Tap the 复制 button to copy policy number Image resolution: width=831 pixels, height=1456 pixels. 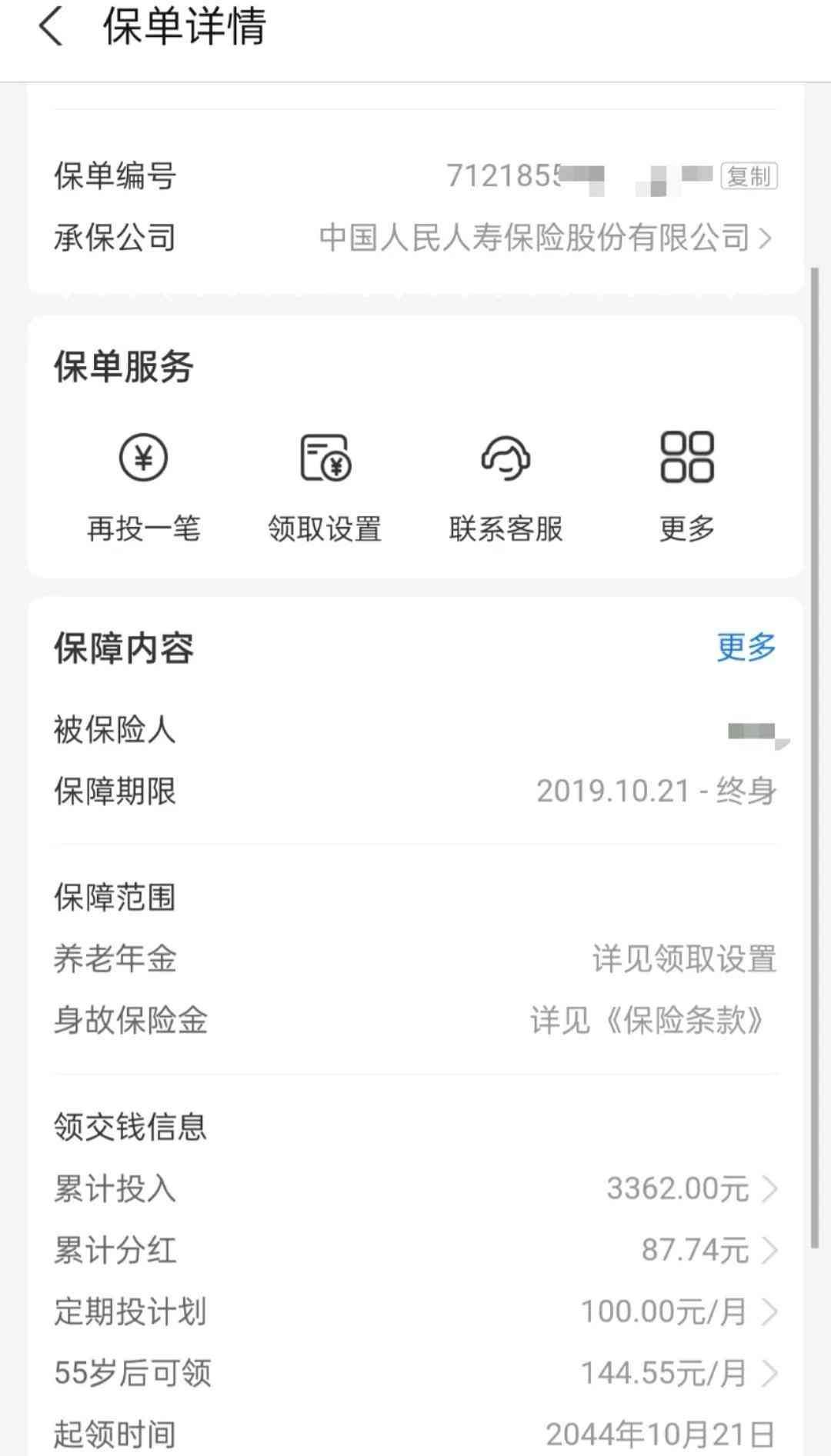point(750,176)
